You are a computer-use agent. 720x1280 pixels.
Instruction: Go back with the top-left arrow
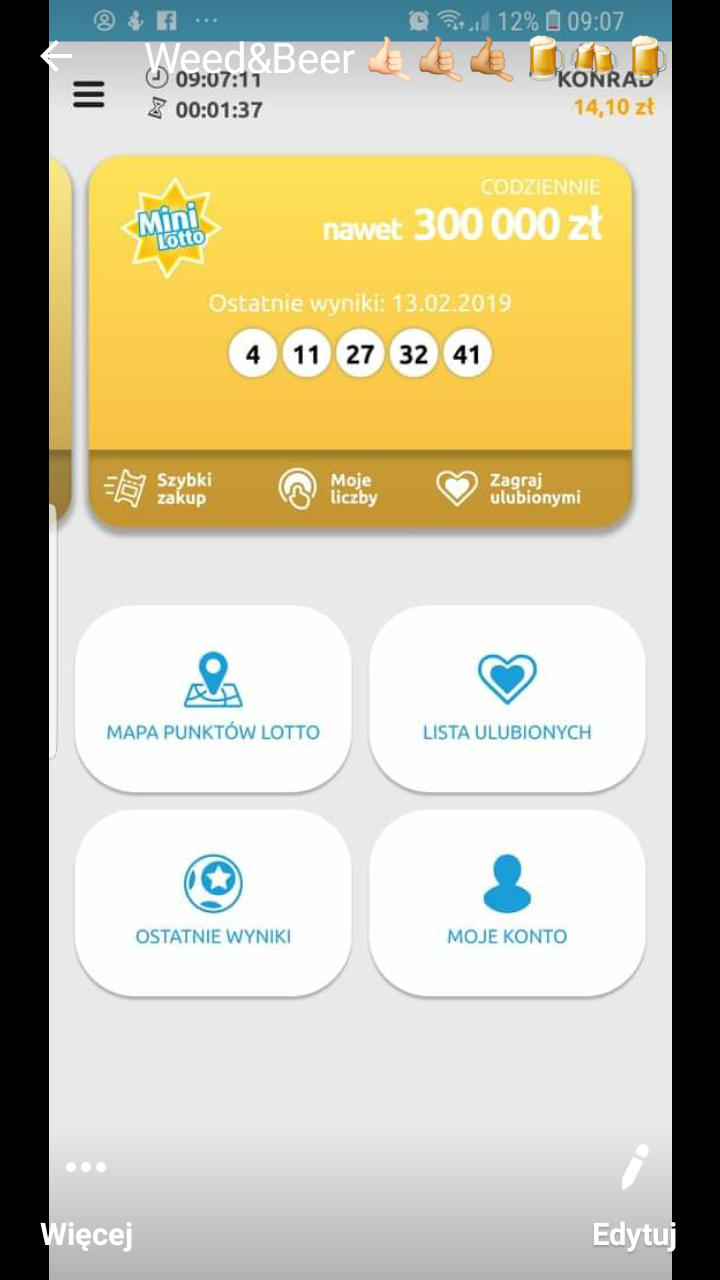(x=56, y=57)
